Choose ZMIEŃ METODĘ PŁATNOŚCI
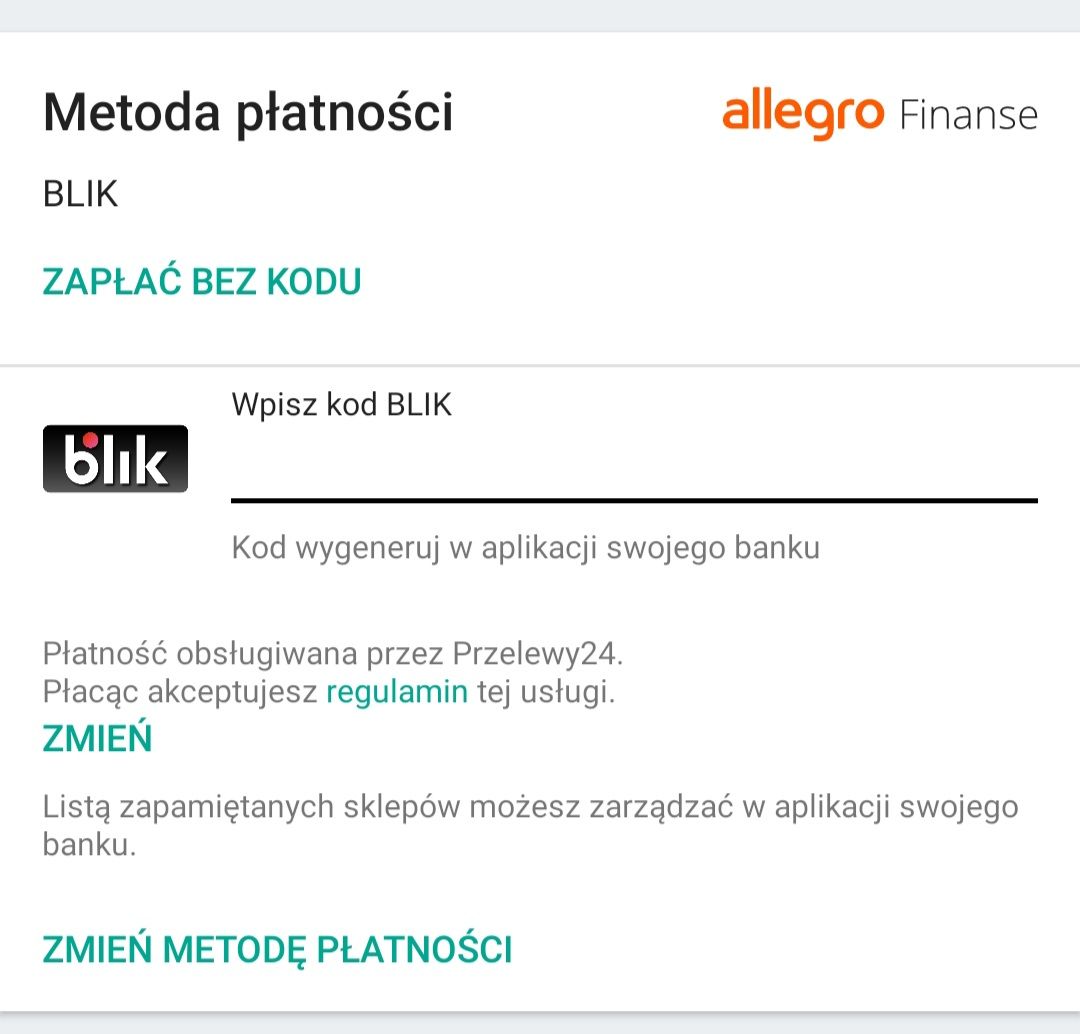The image size is (1080, 1034). (x=277, y=948)
